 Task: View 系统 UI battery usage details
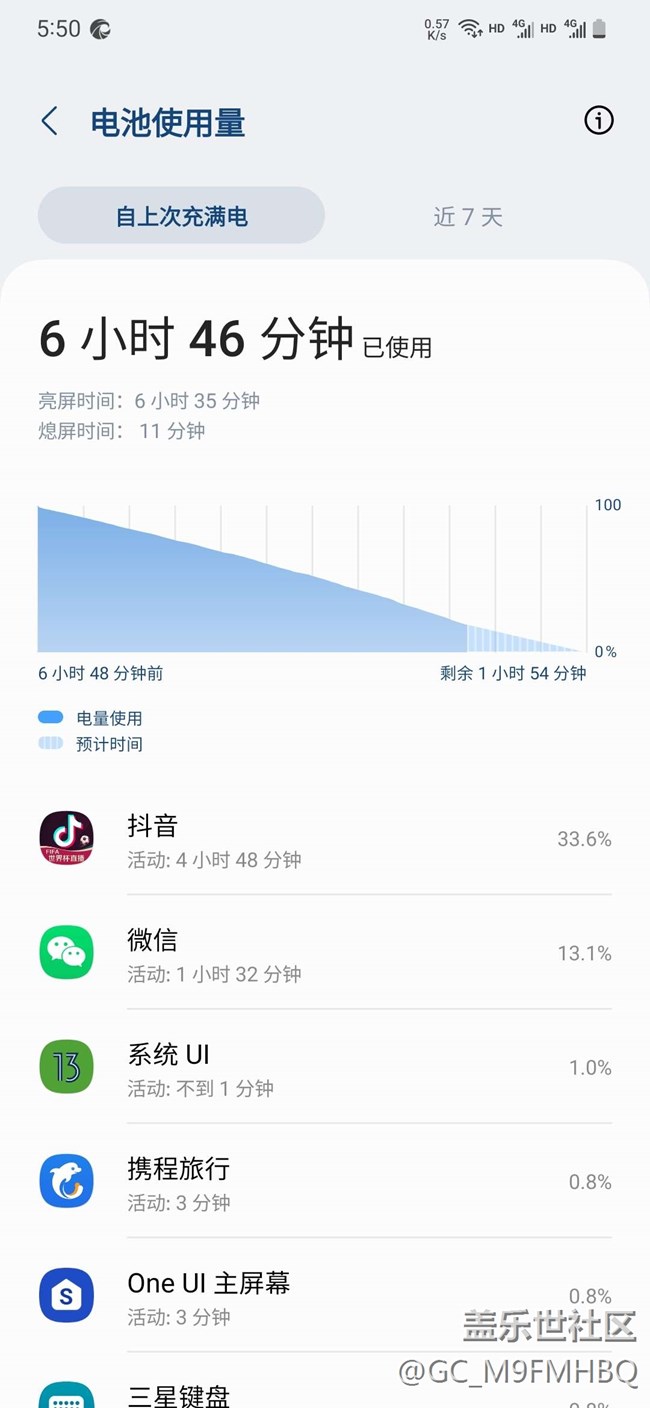[325, 1066]
